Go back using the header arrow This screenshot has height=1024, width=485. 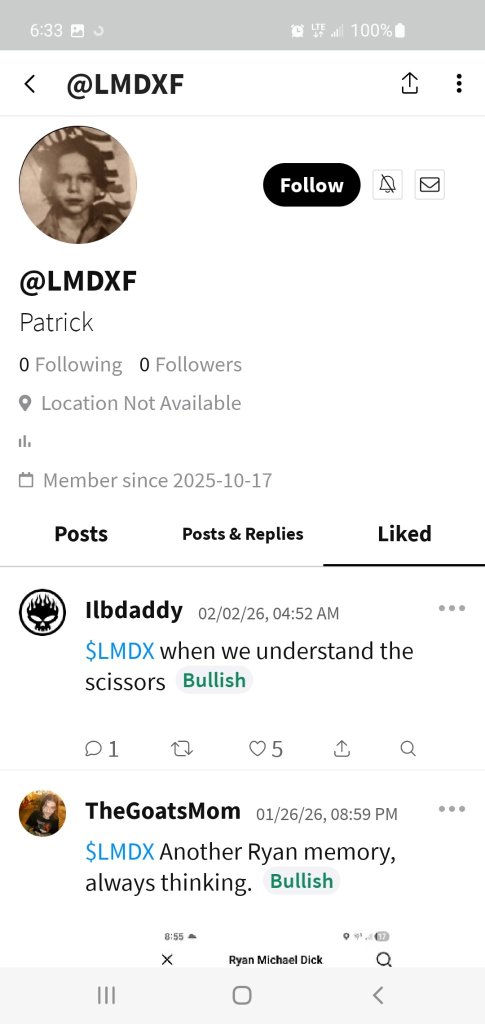(x=29, y=84)
